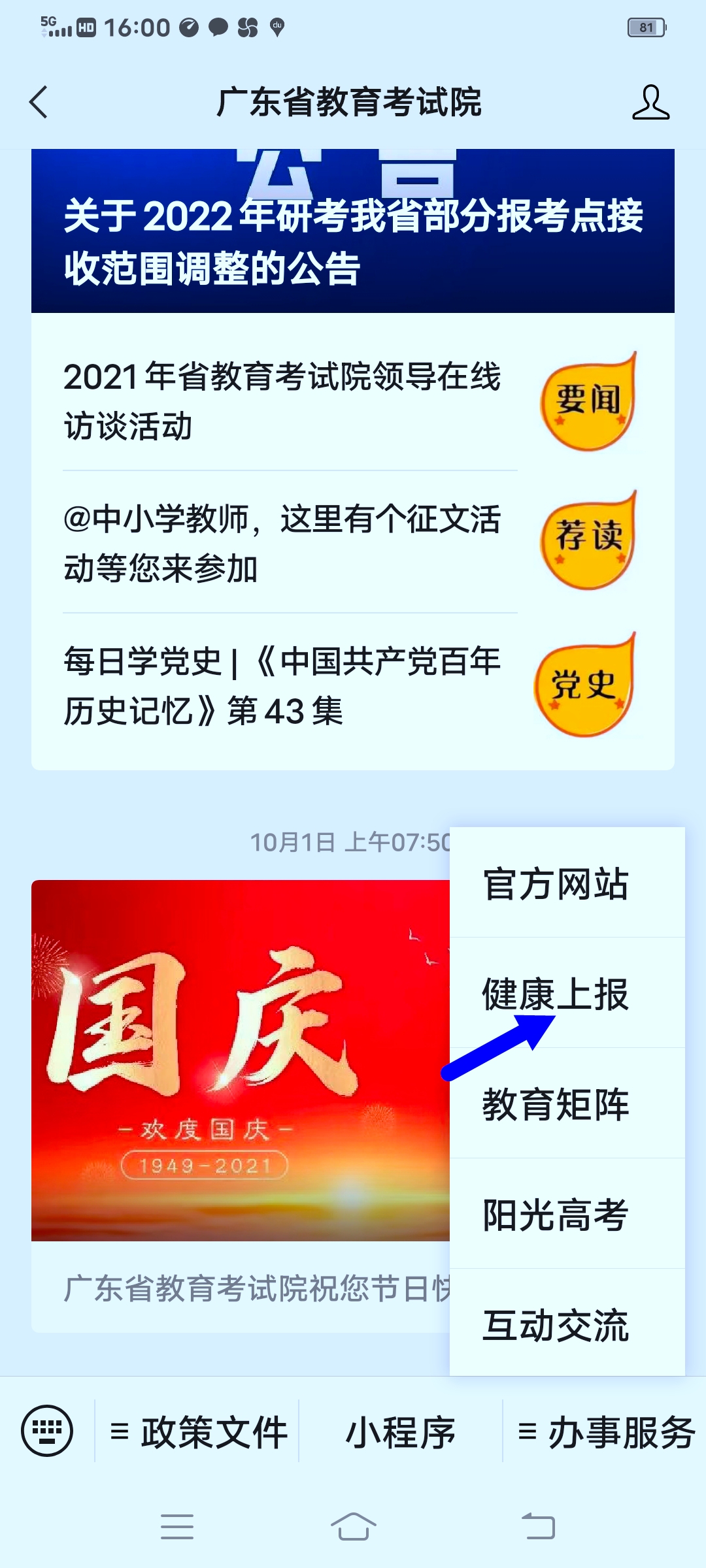Switch to keyboard input mode
Image resolution: width=706 pixels, height=1568 pixels.
47,1430
